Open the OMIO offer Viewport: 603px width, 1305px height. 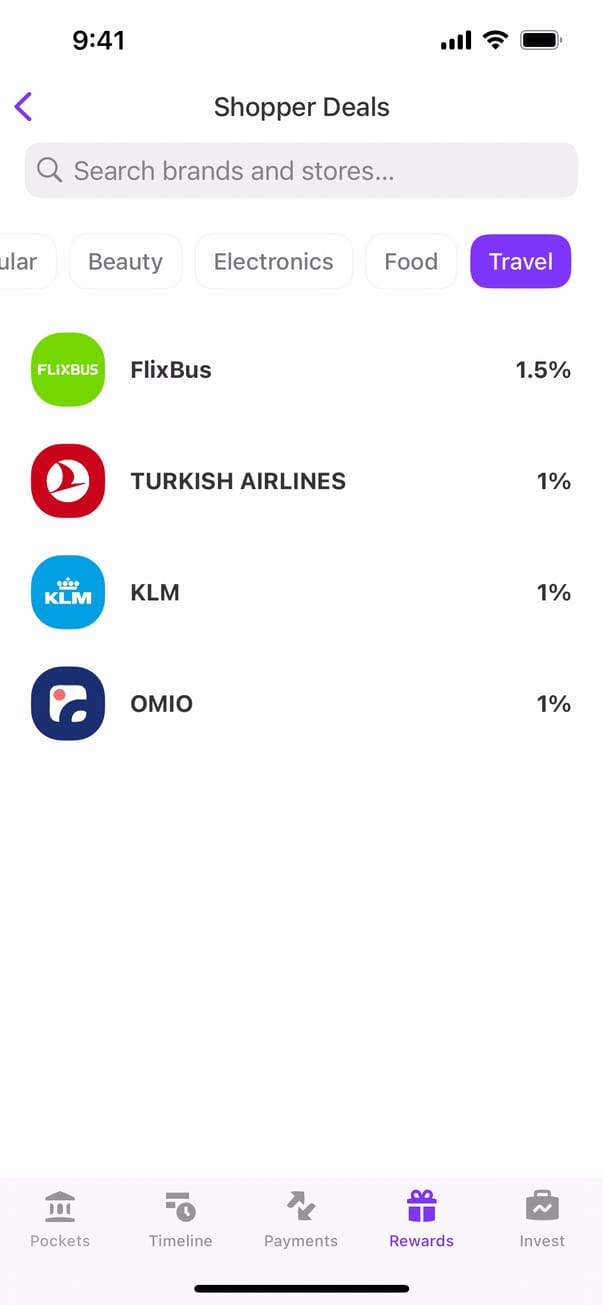click(300, 704)
